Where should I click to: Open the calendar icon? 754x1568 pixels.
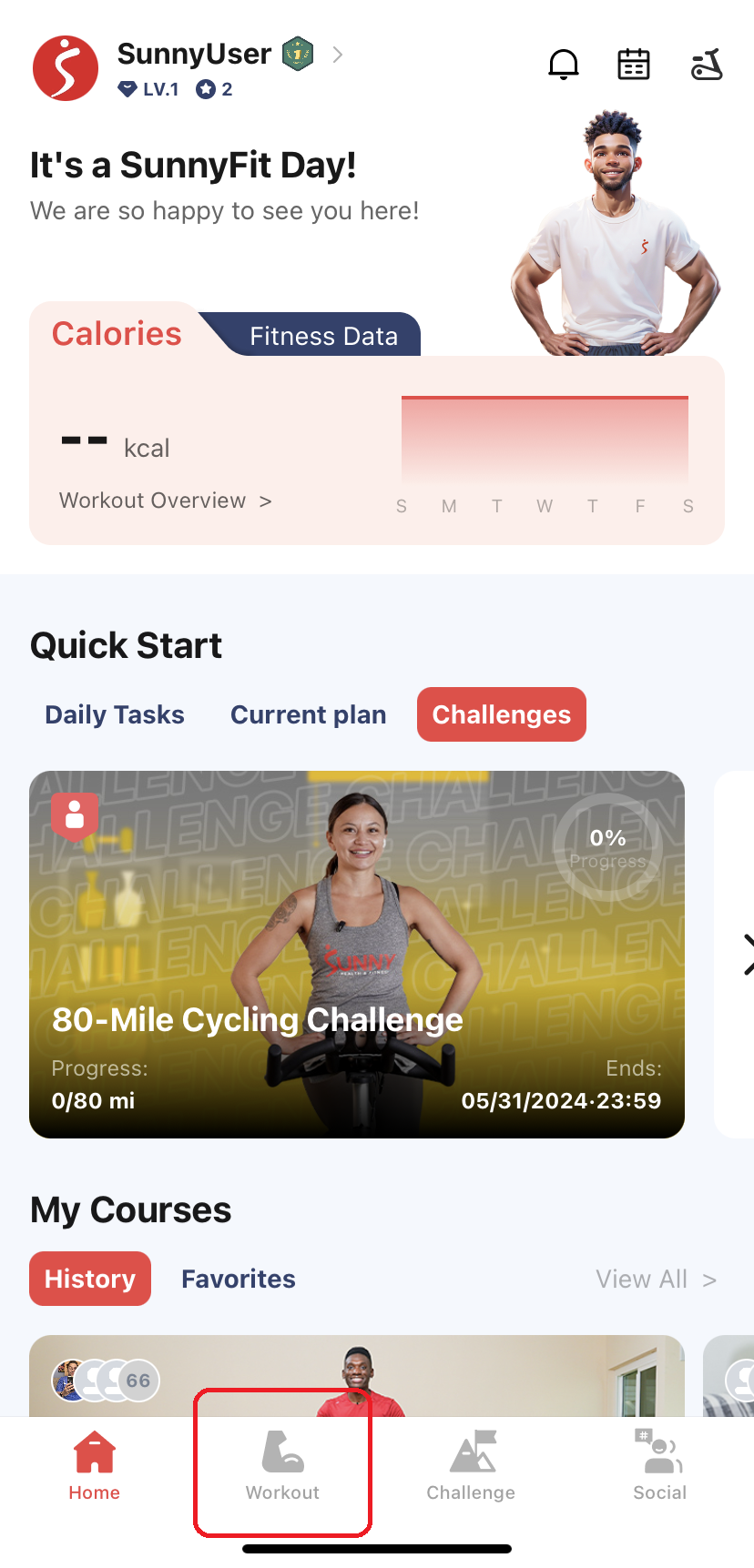(x=634, y=65)
